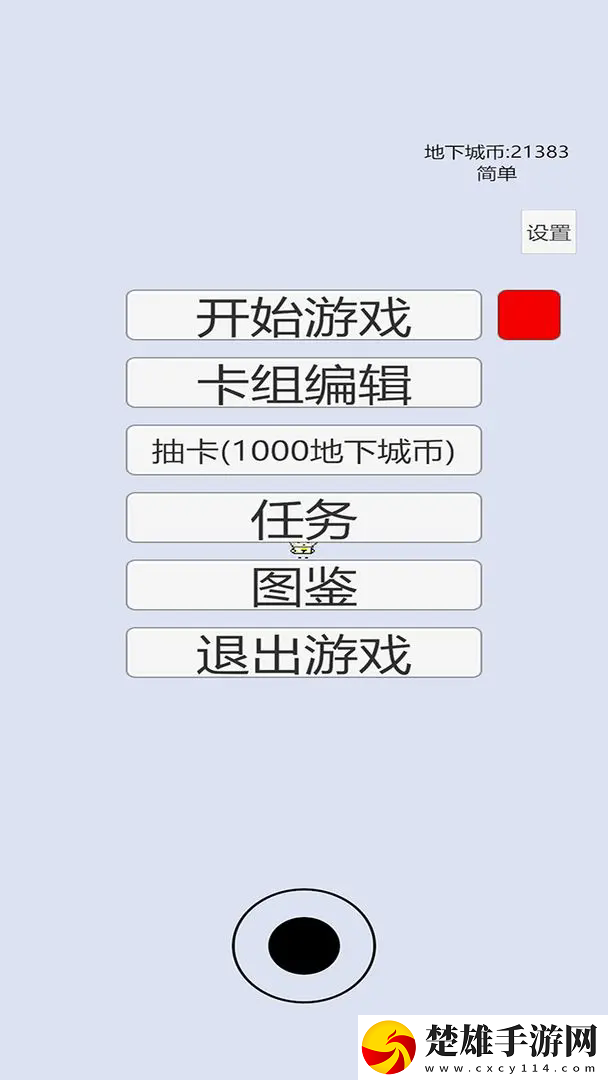The image size is (608, 1080).
Task: Open the 任务 quests screen
Action: [304, 517]
